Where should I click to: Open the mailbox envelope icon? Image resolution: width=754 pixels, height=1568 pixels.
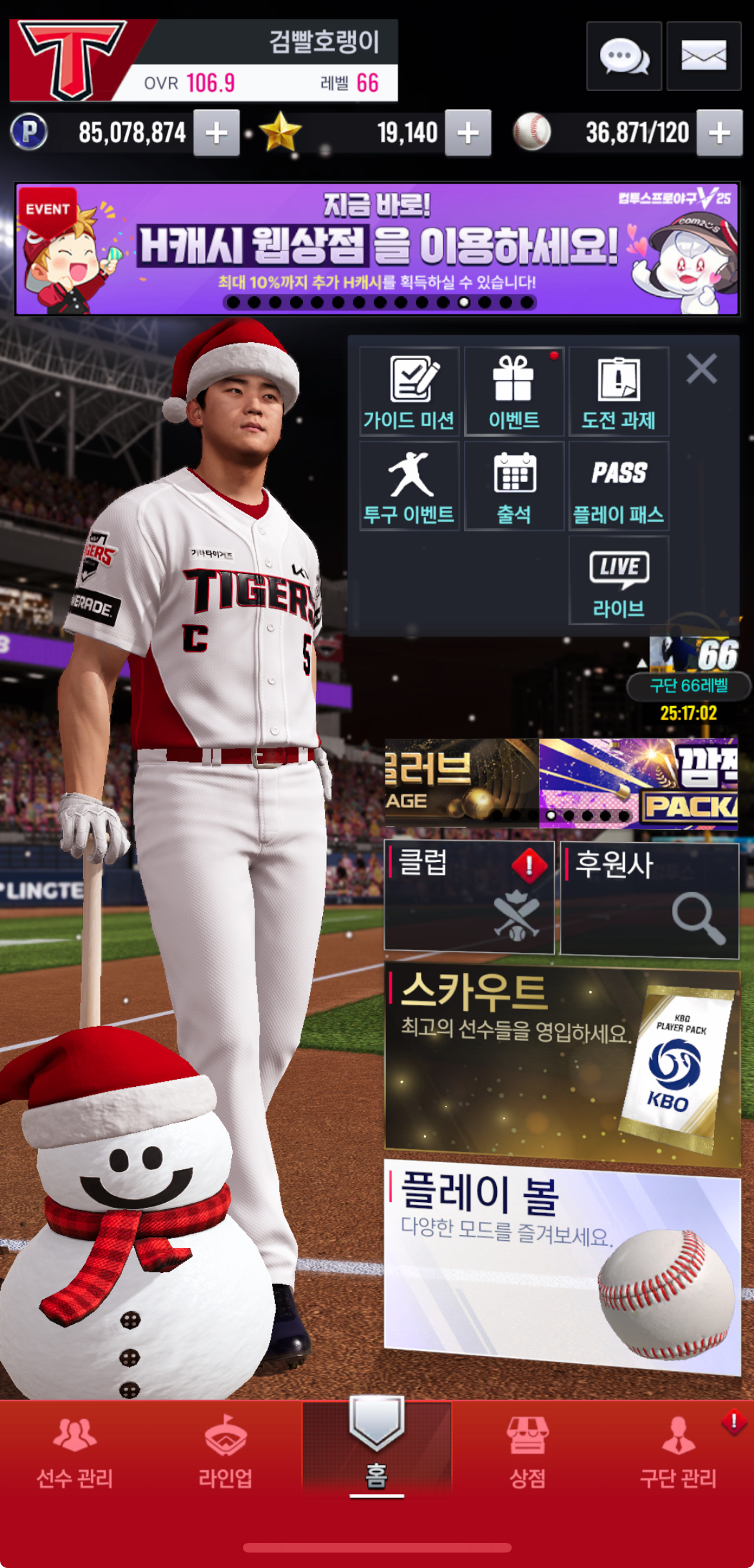click(x=704, y=56)
